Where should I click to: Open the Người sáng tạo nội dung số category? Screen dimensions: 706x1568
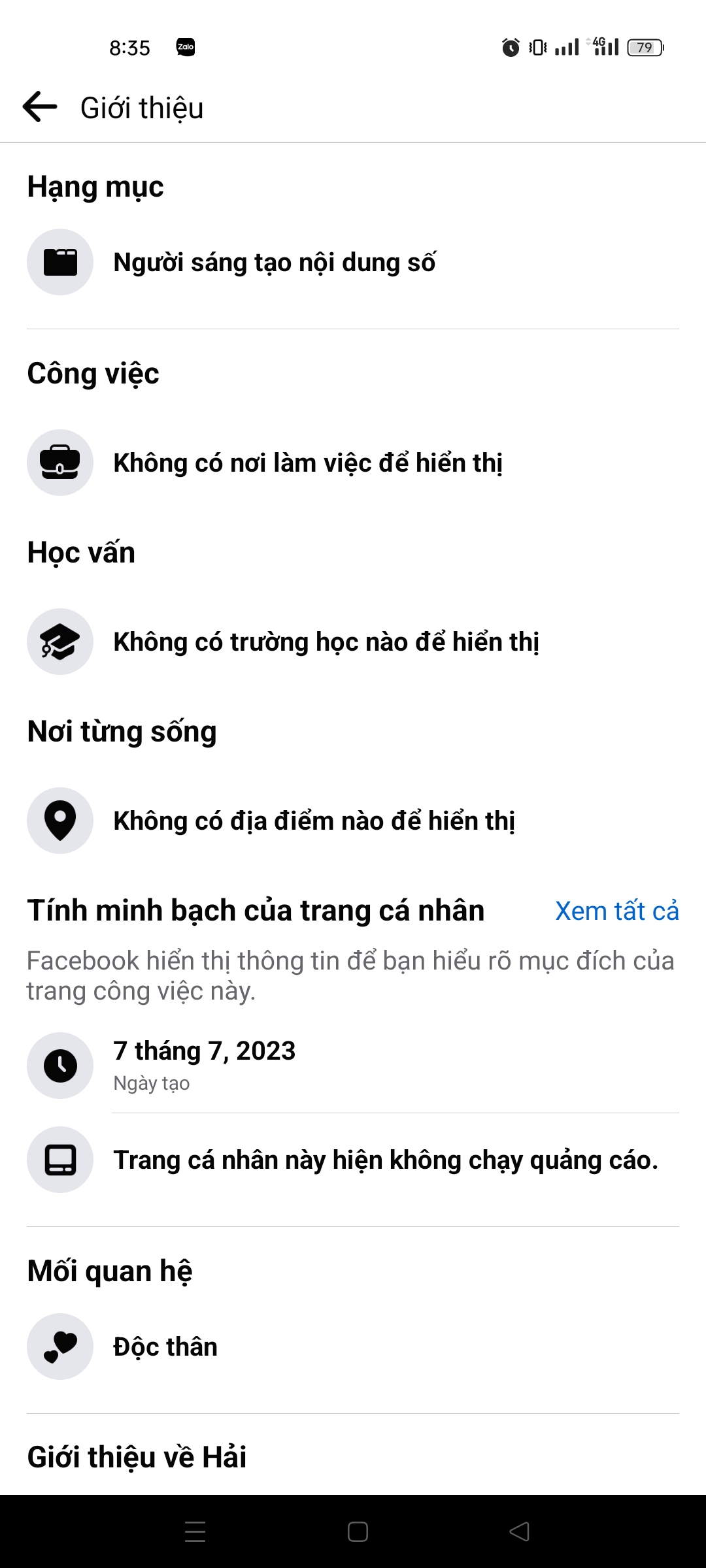tap(353, 262)
